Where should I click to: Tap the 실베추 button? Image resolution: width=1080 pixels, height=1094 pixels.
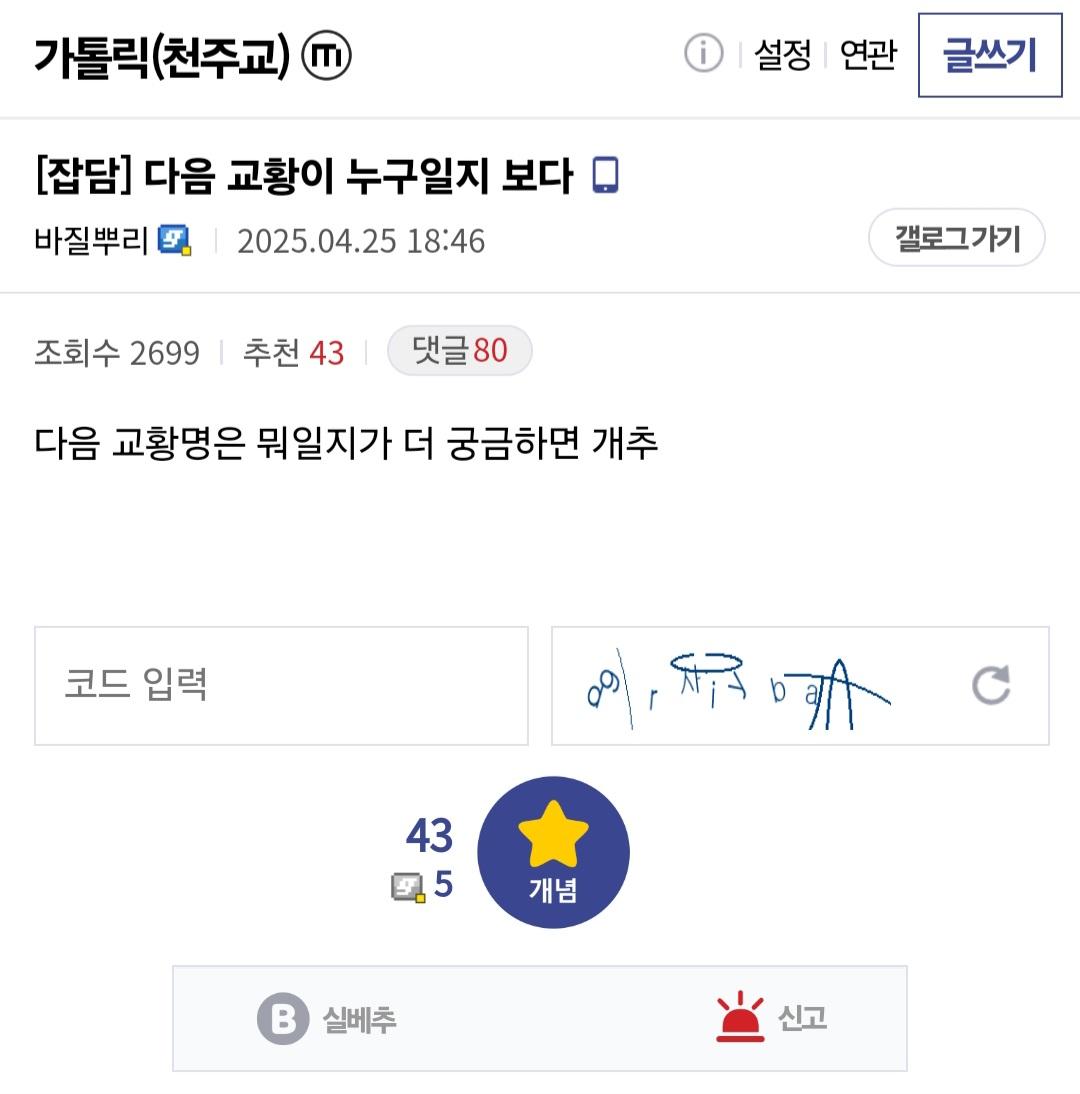(x=327, y=1019)
